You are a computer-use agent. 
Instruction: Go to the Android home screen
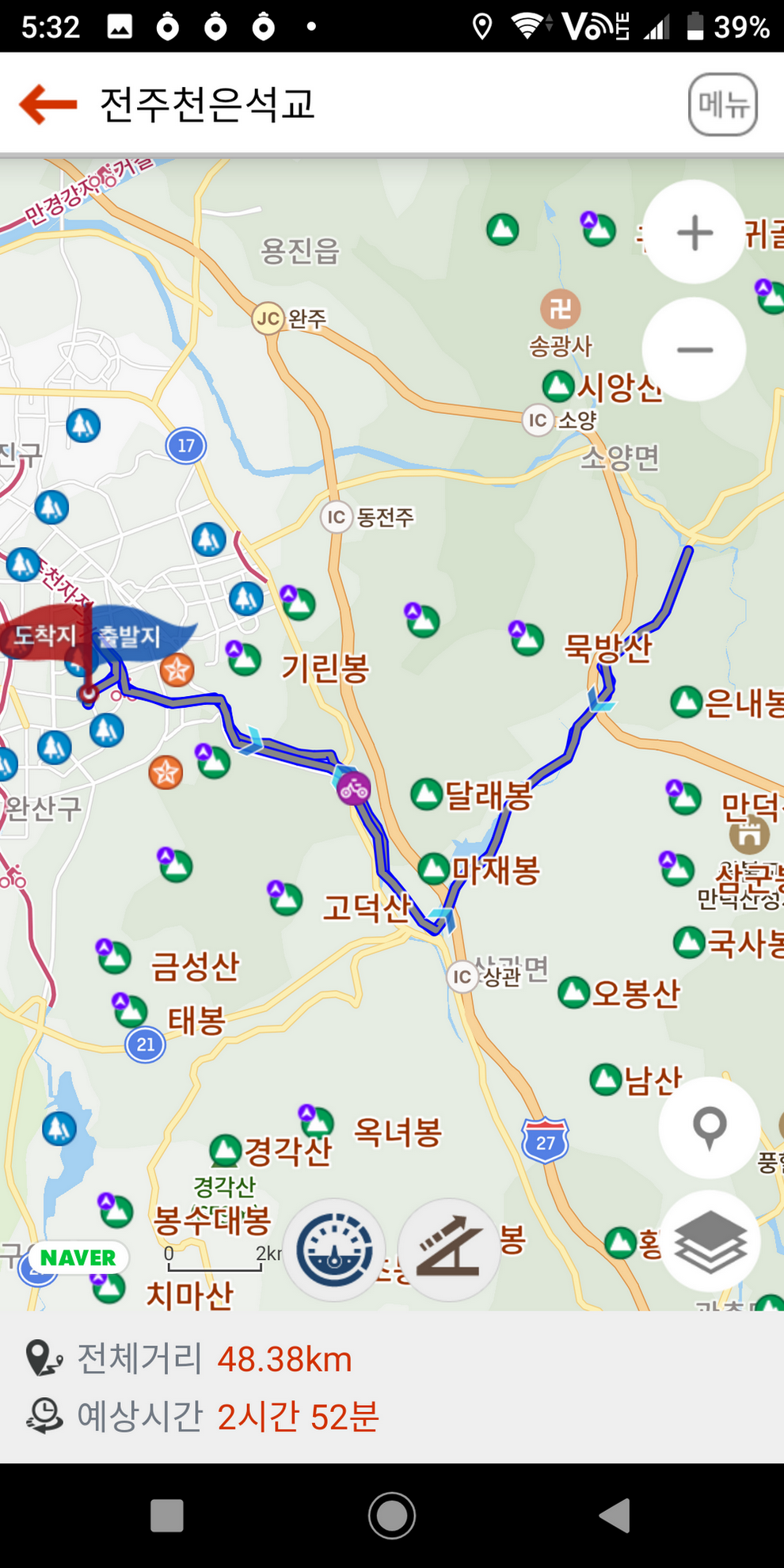coord(392,1516)
